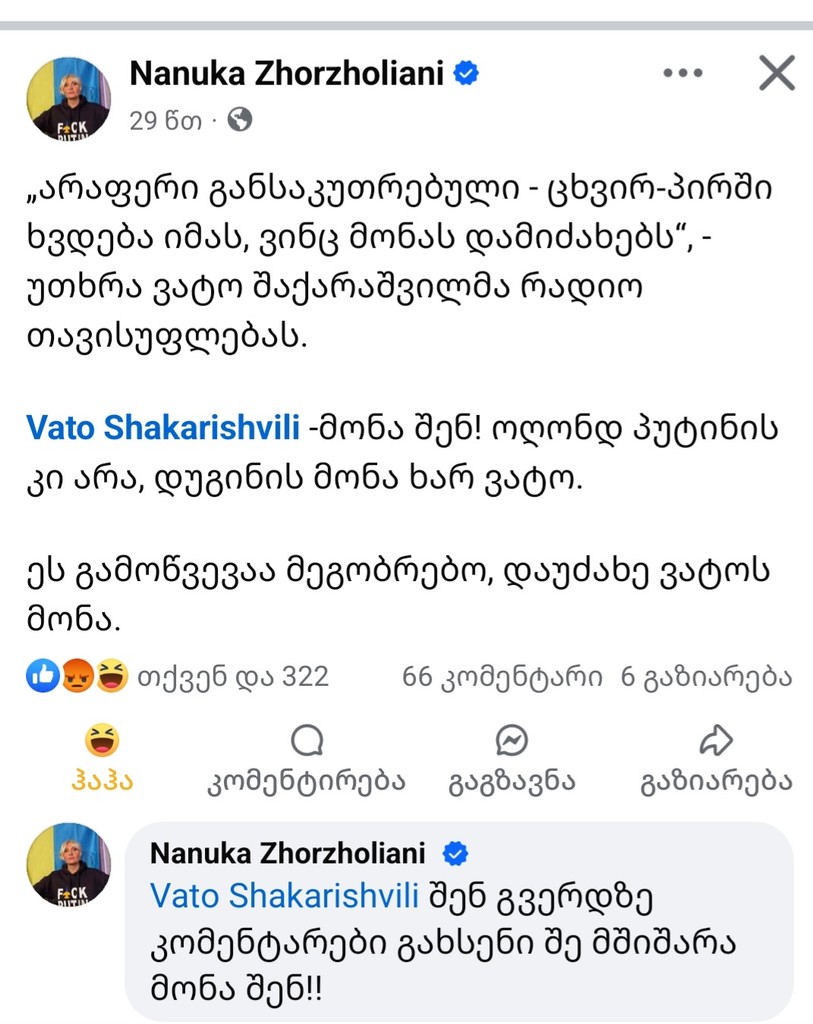Image resolution: width=813 pixels, height=1024 pixels.
Task: Open commenter Nanuka Zhorzholiani's avatar
Action: tap(67, 863)
